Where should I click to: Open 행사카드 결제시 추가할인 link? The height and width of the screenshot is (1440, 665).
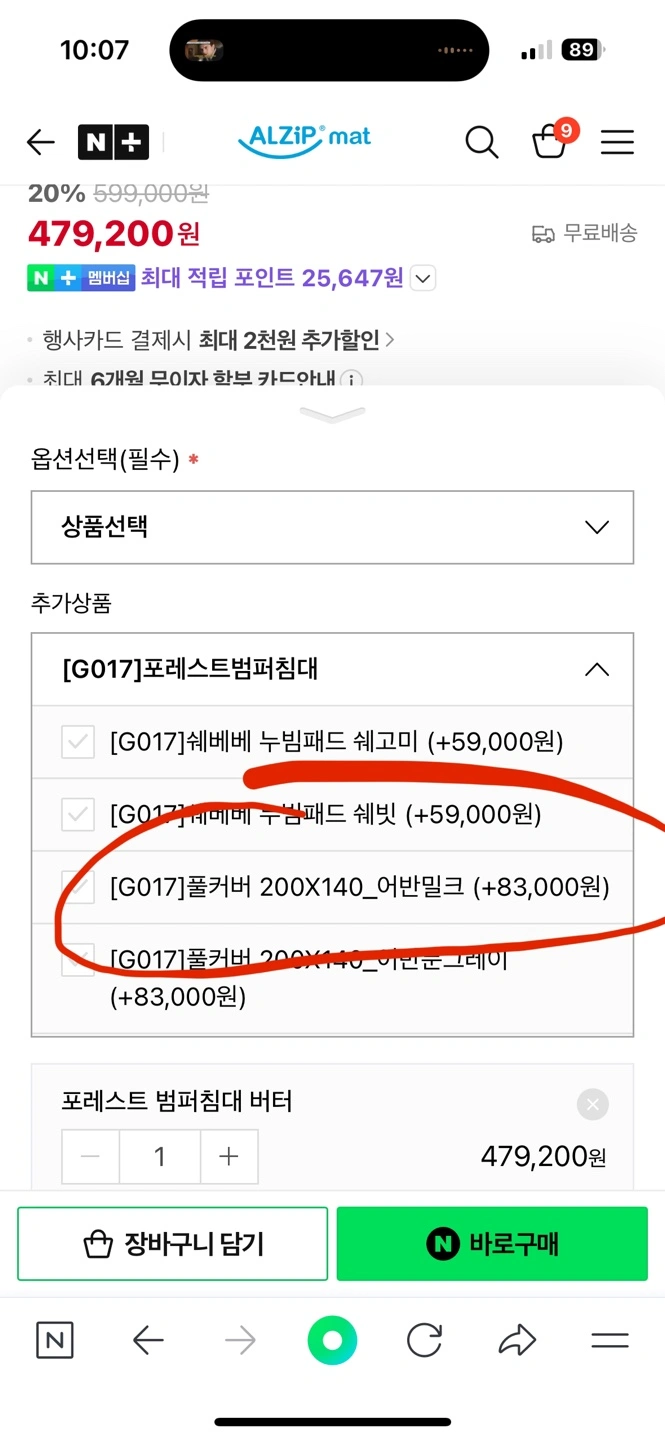point(218,340)
